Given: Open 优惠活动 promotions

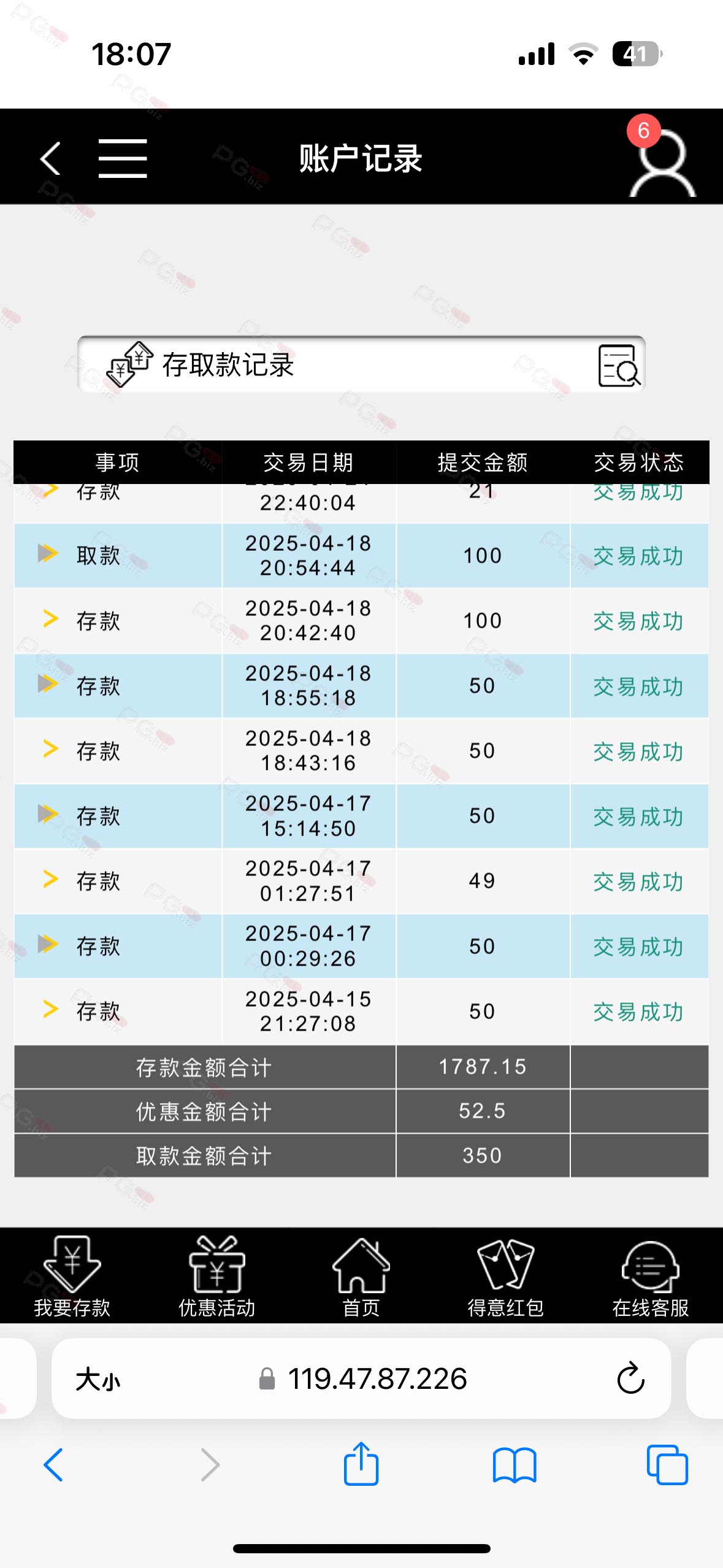Looking at the screenshot, I should [x=216, y=1276].
